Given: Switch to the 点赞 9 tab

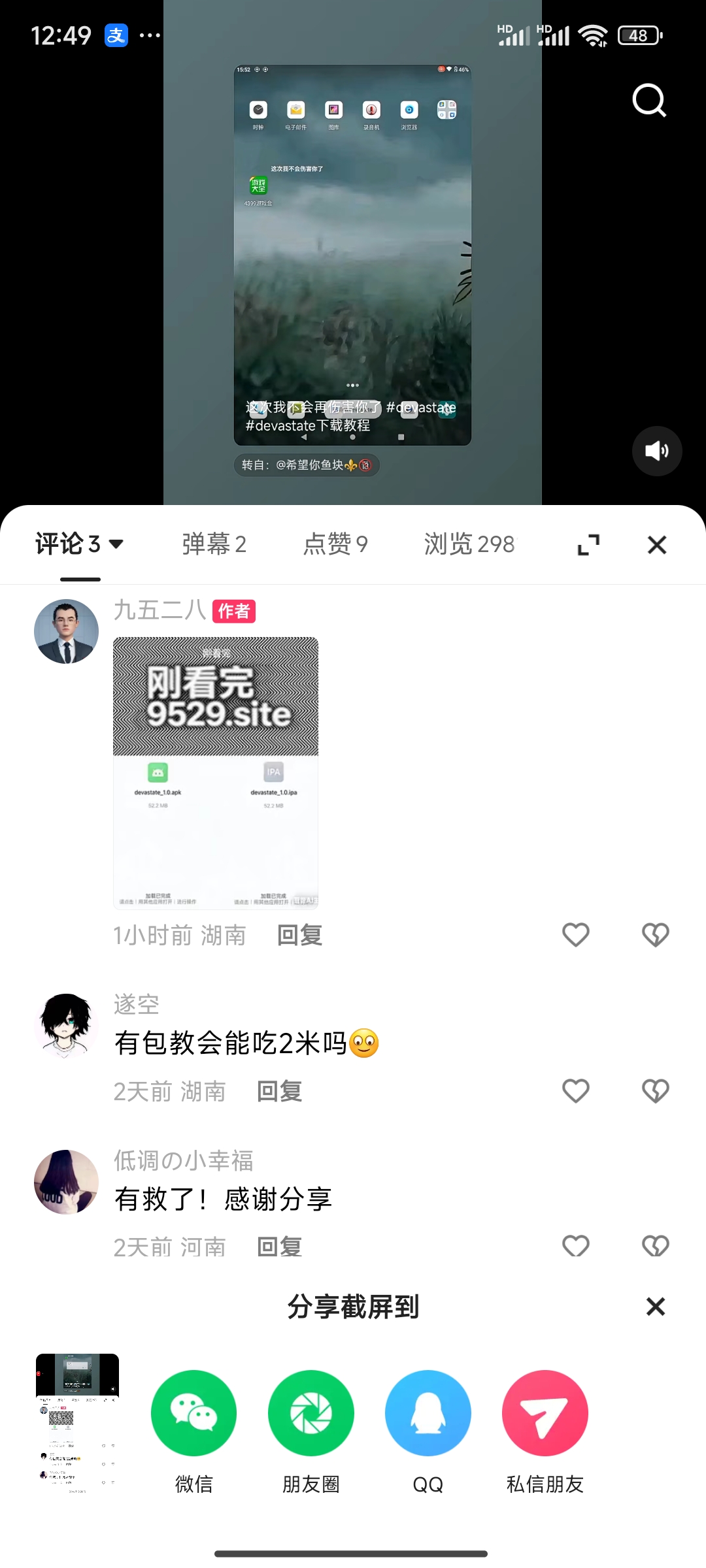Looking at the screenshot, I should pyautogui.click(x=335, y=544).
